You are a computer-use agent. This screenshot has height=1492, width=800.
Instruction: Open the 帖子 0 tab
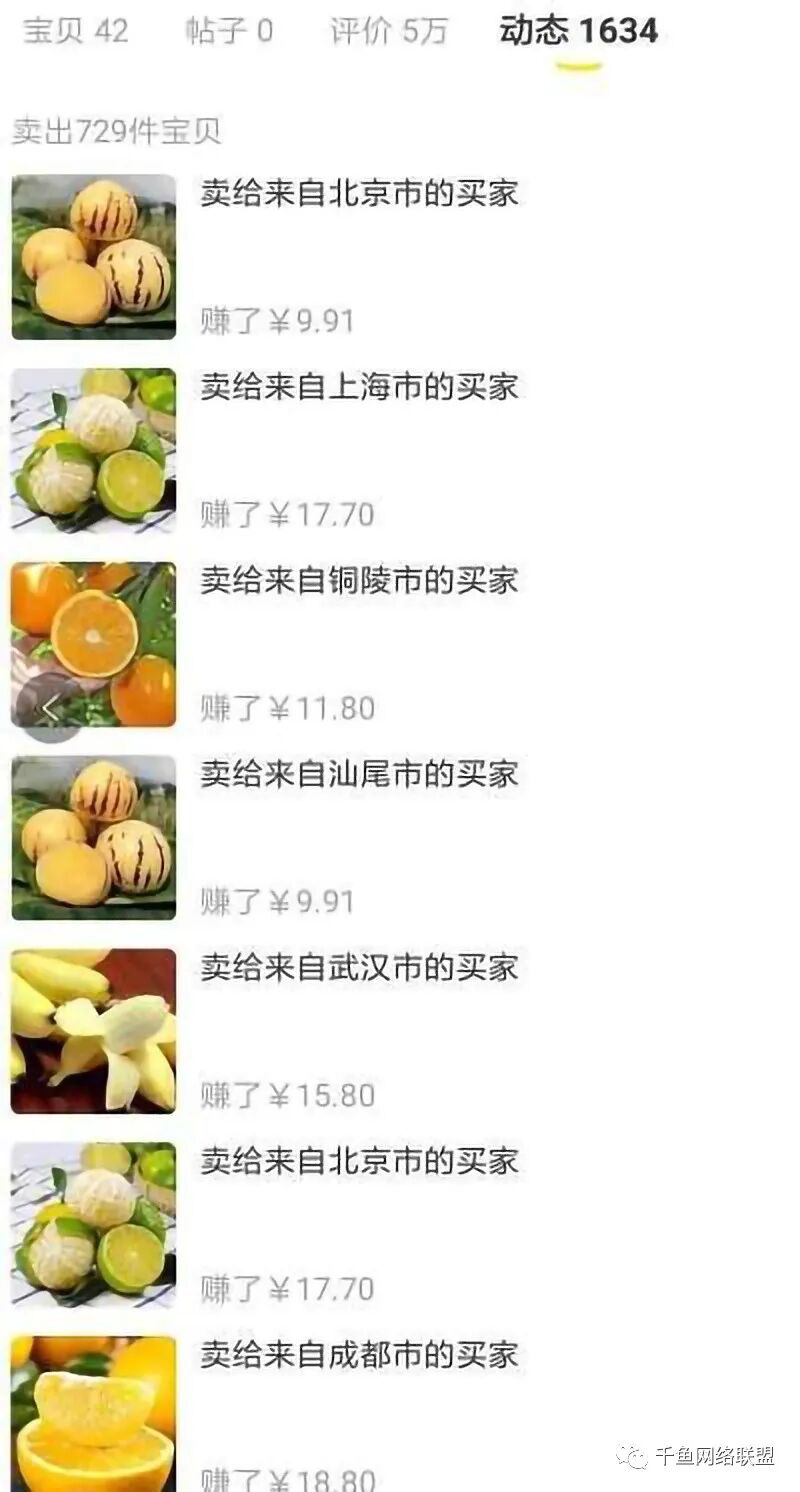[x=229, y=31]
